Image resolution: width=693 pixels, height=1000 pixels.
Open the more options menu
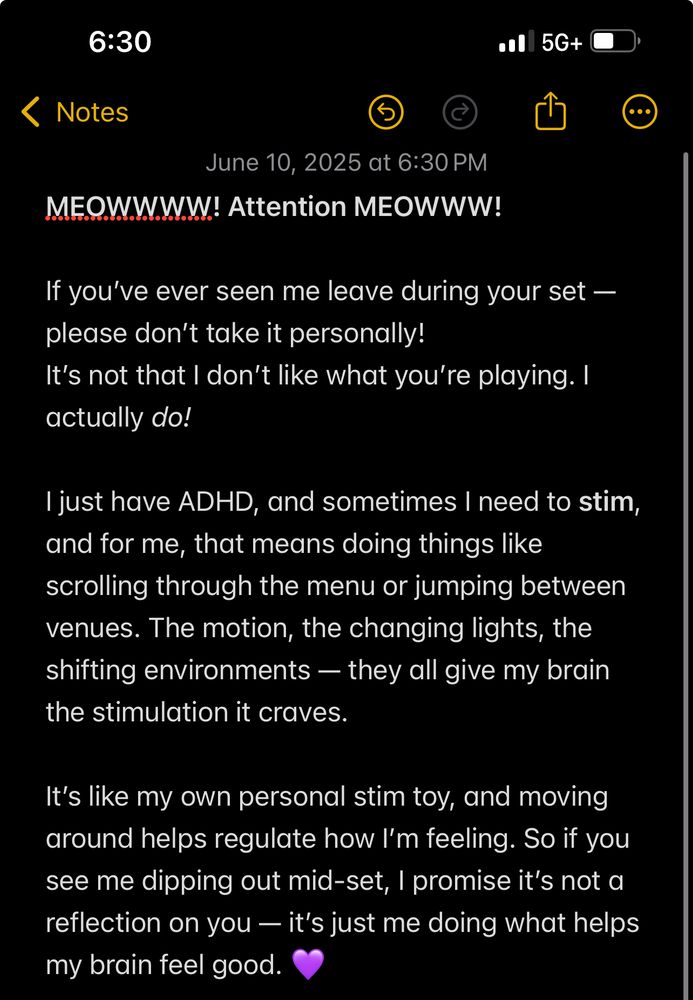pyautogui.click(x=639, y=112)
